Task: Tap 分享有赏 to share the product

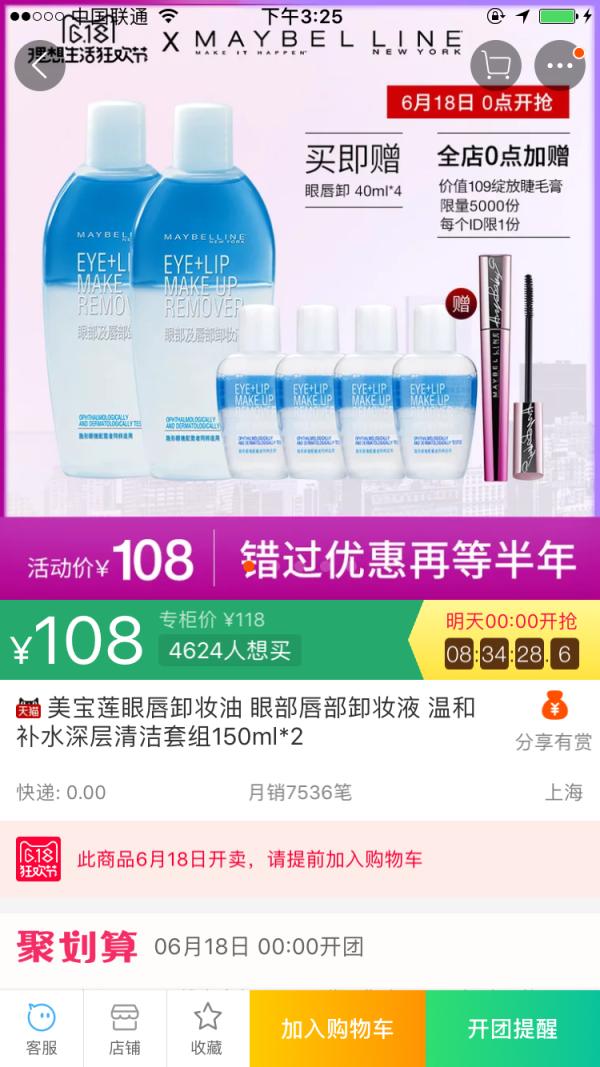Action: pyautogui.click(x=553, y=722)
